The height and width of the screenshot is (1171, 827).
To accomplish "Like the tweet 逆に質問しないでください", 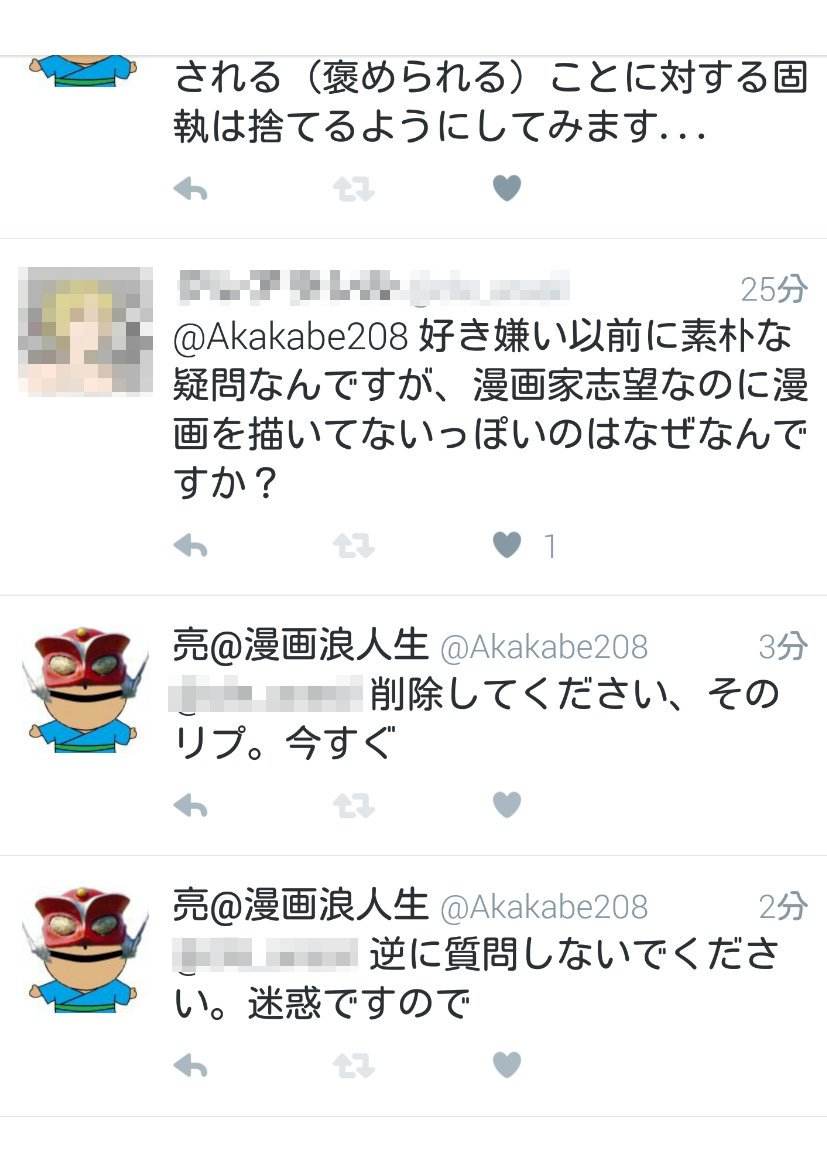I will 507,1064.
